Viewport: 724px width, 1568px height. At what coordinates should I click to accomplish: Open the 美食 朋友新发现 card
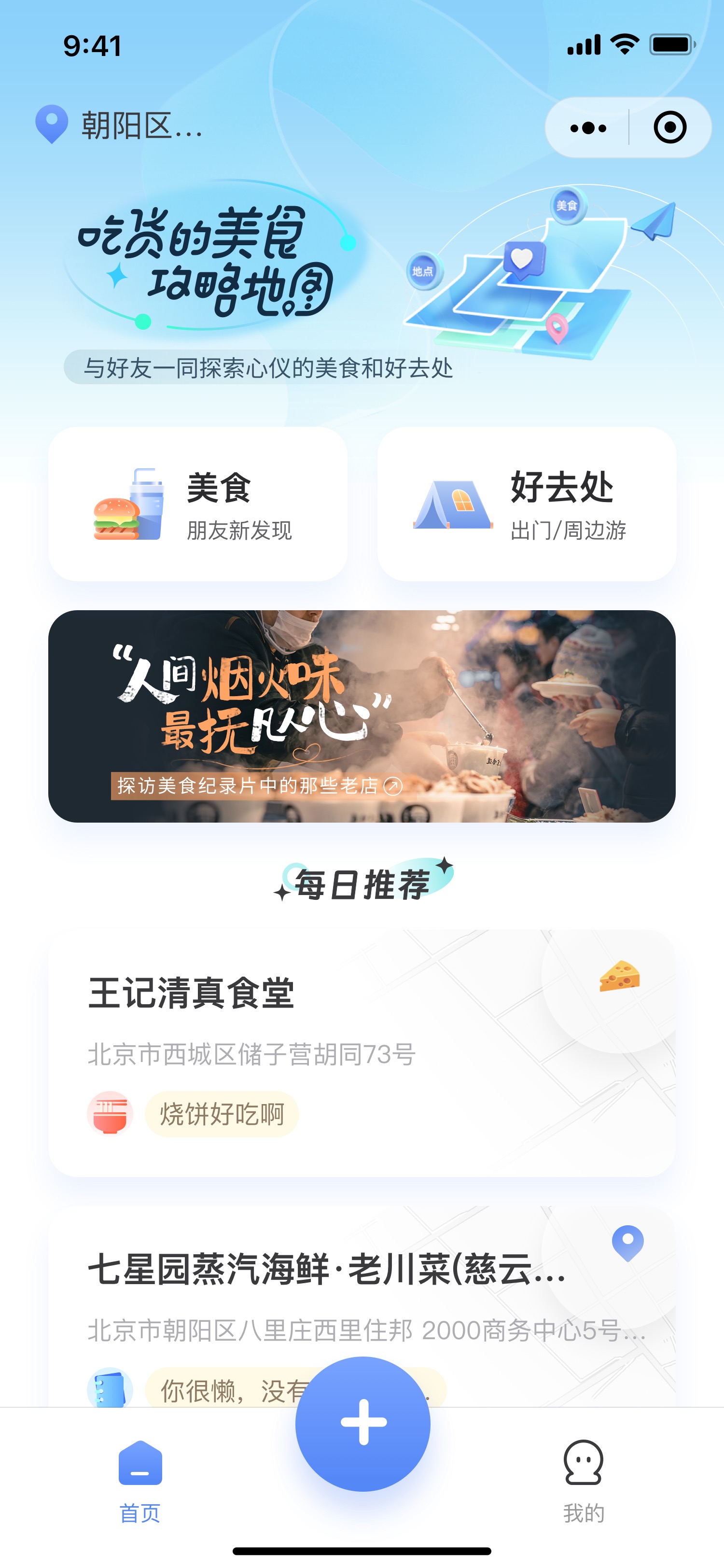[198, 504]
